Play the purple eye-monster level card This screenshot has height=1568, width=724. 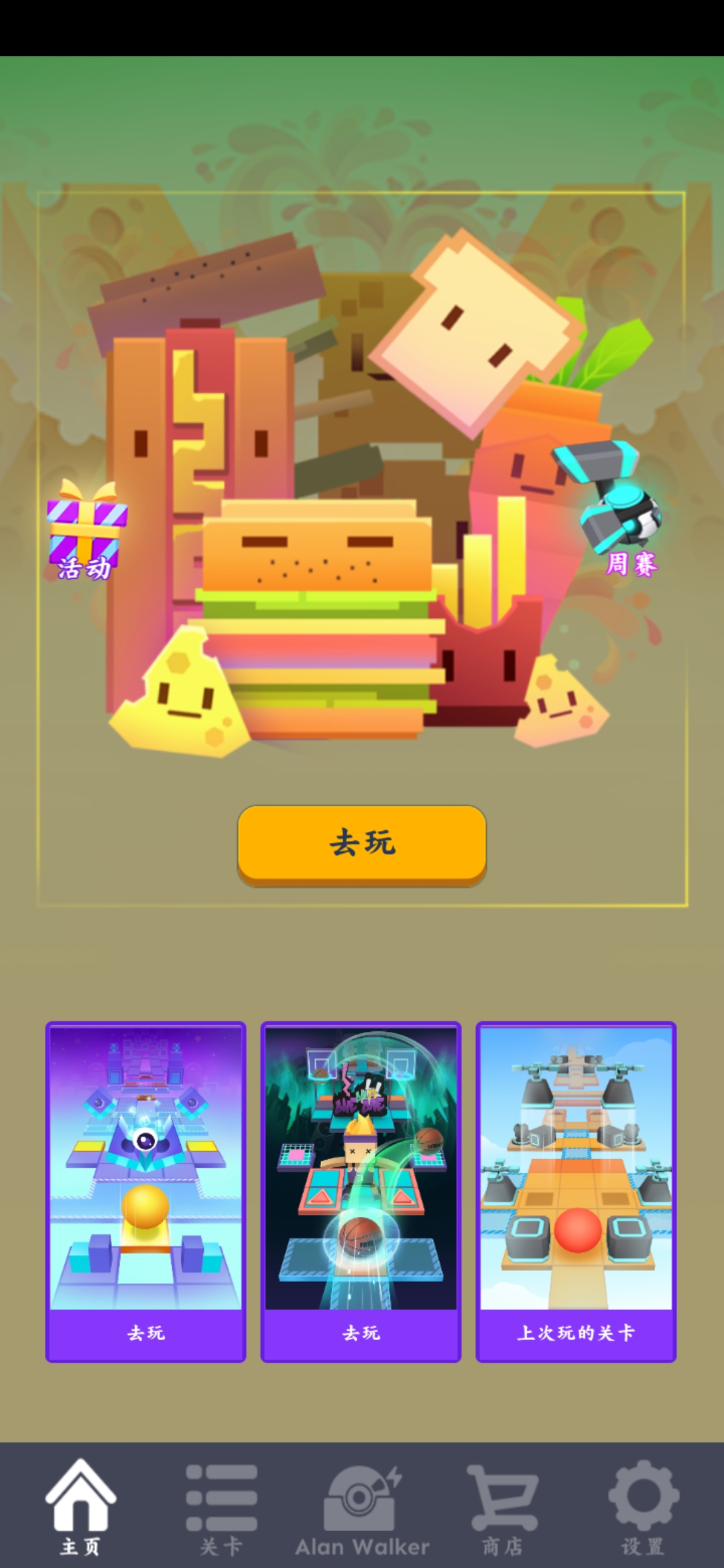click(x=145, y=1191)
